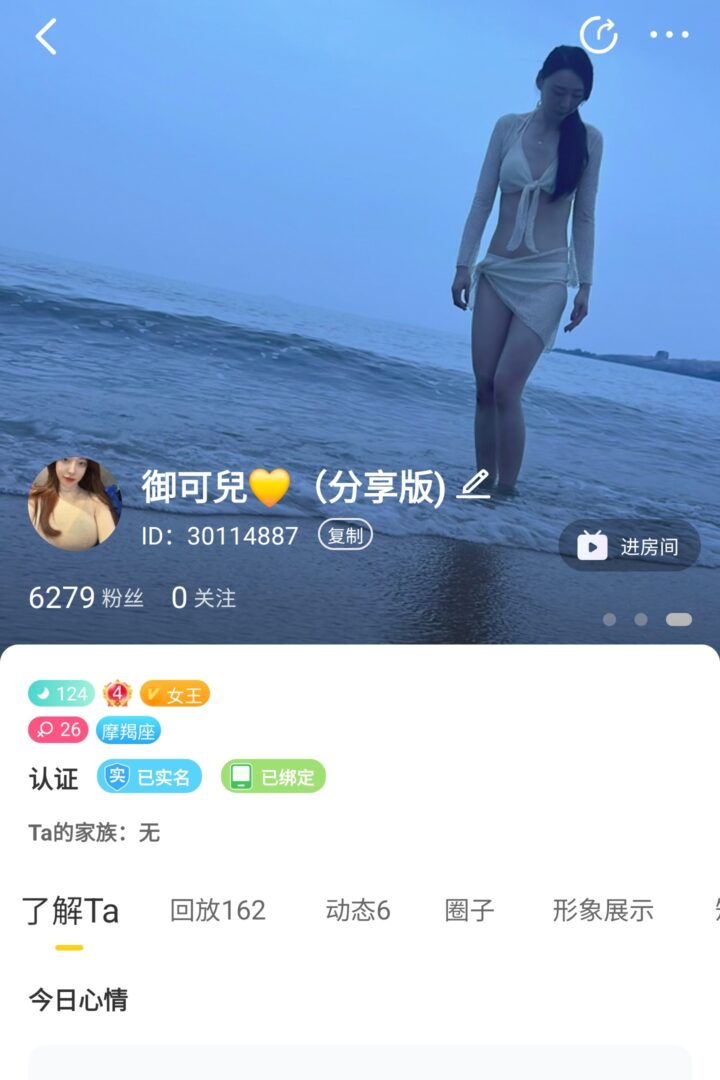Edit nickname with the pencil icon
This screenshot has height=1080, width=720.
(x=473, y=486)
